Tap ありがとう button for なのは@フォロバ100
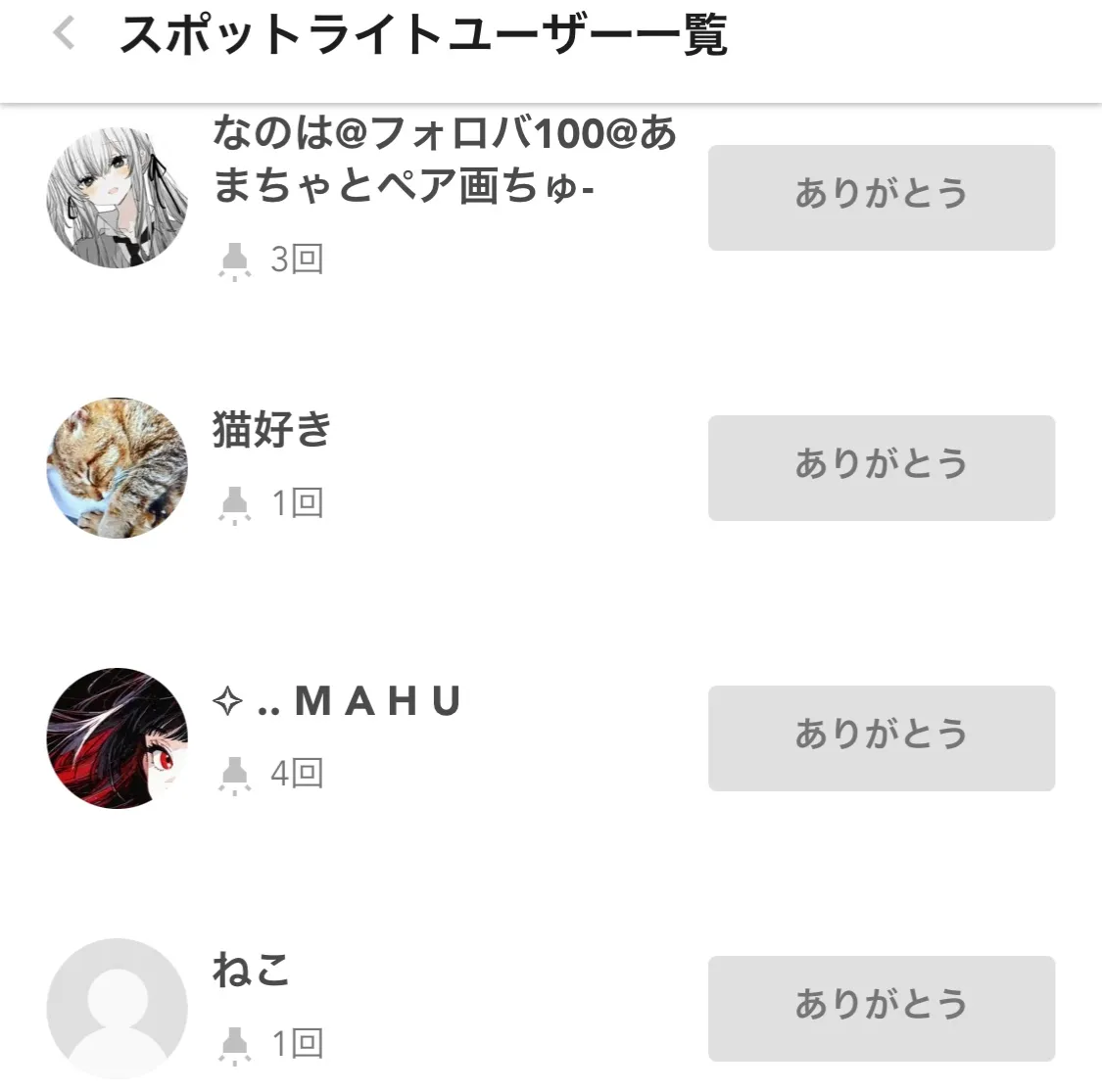The height and width of the screenshot is (1092, 1102). 881,197
